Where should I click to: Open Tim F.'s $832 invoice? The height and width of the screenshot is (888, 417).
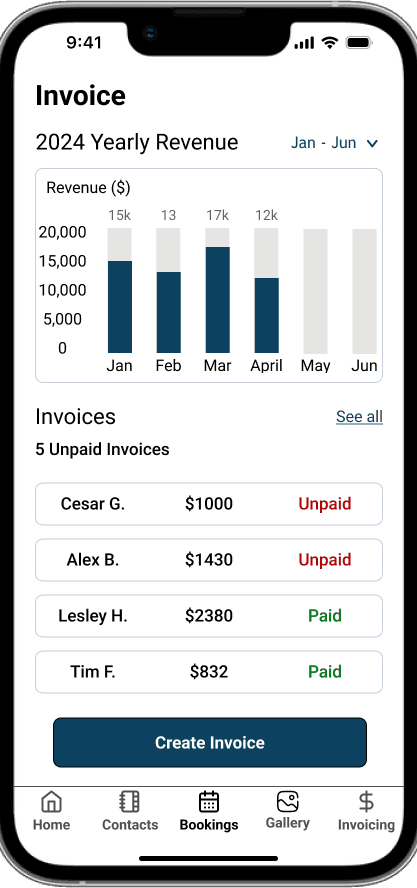click(209, 672)
